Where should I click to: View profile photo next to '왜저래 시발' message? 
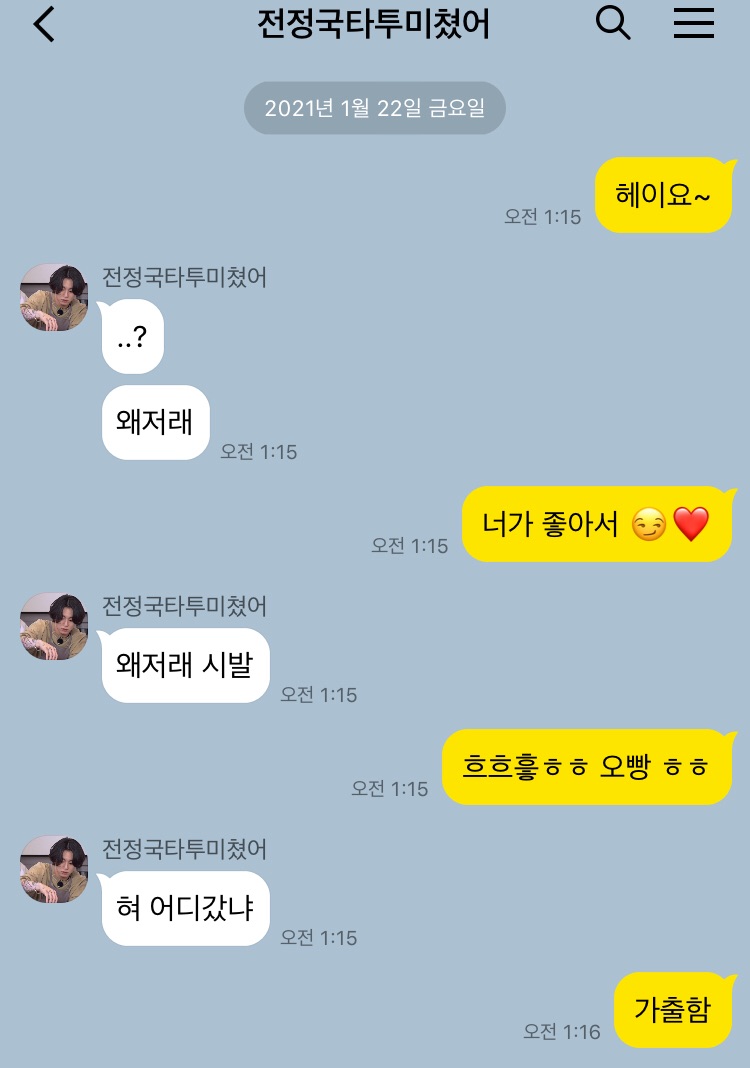[54, 626]
